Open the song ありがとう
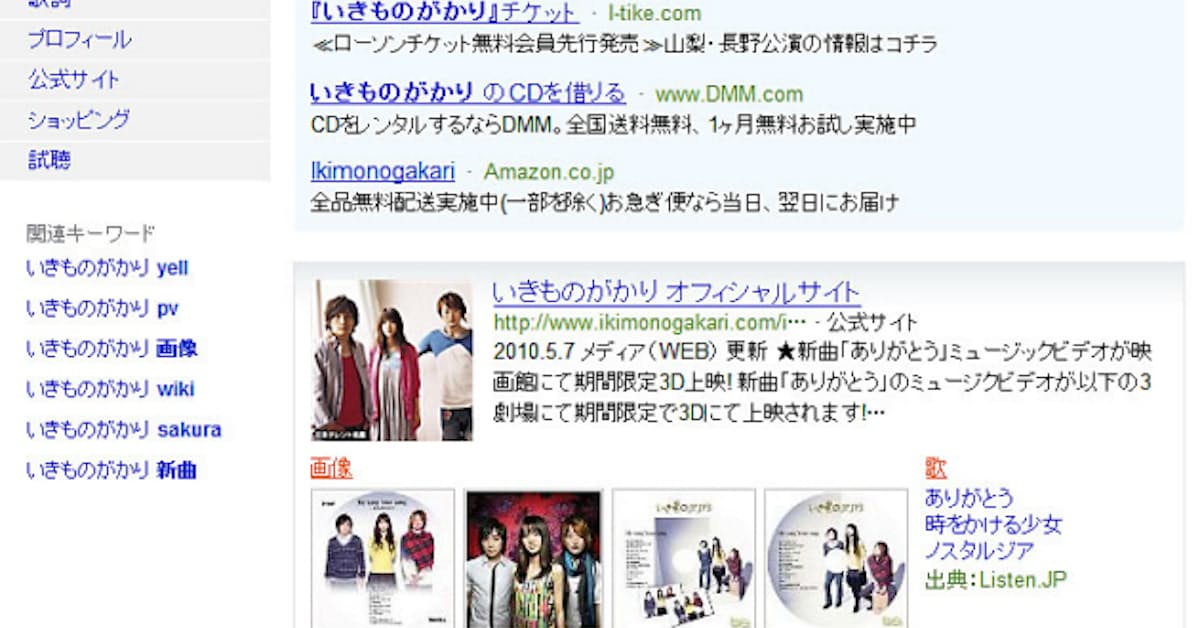 (x=968, y=498)
